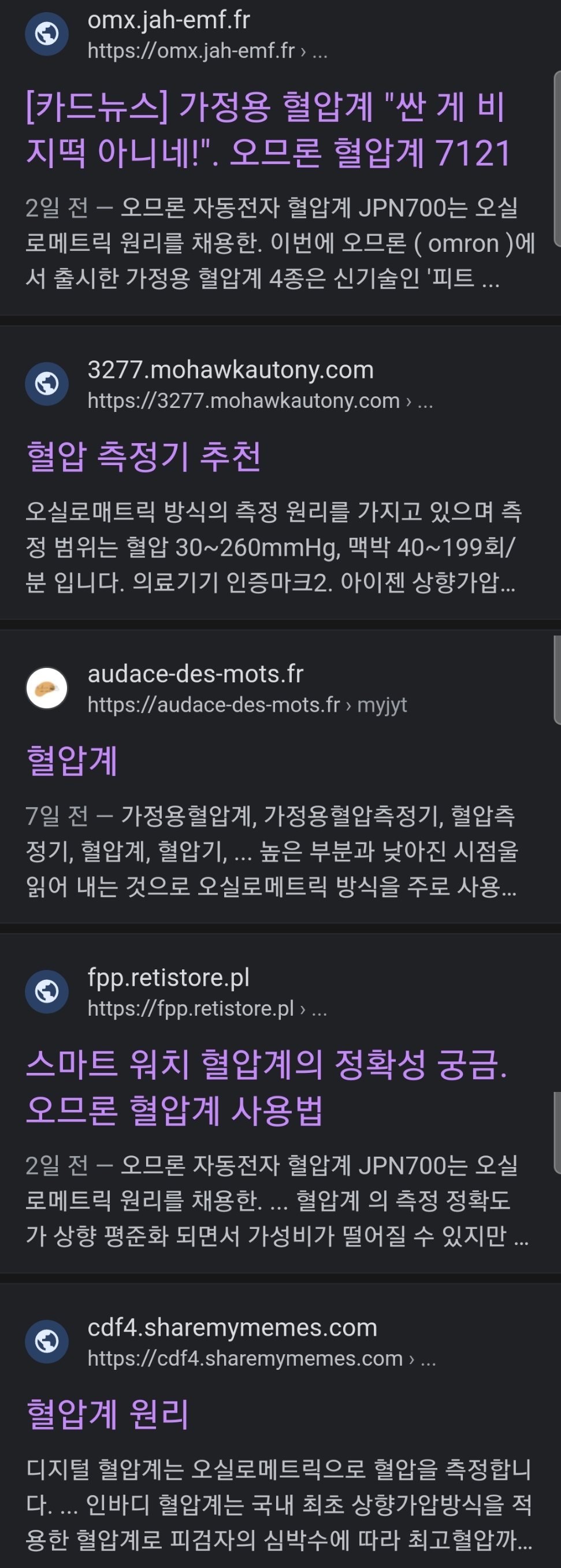
Task: Open 스마트 워치 혈압계의 정확성 궁금 result
Action: pyautogui.click(x=266, y=1087)
